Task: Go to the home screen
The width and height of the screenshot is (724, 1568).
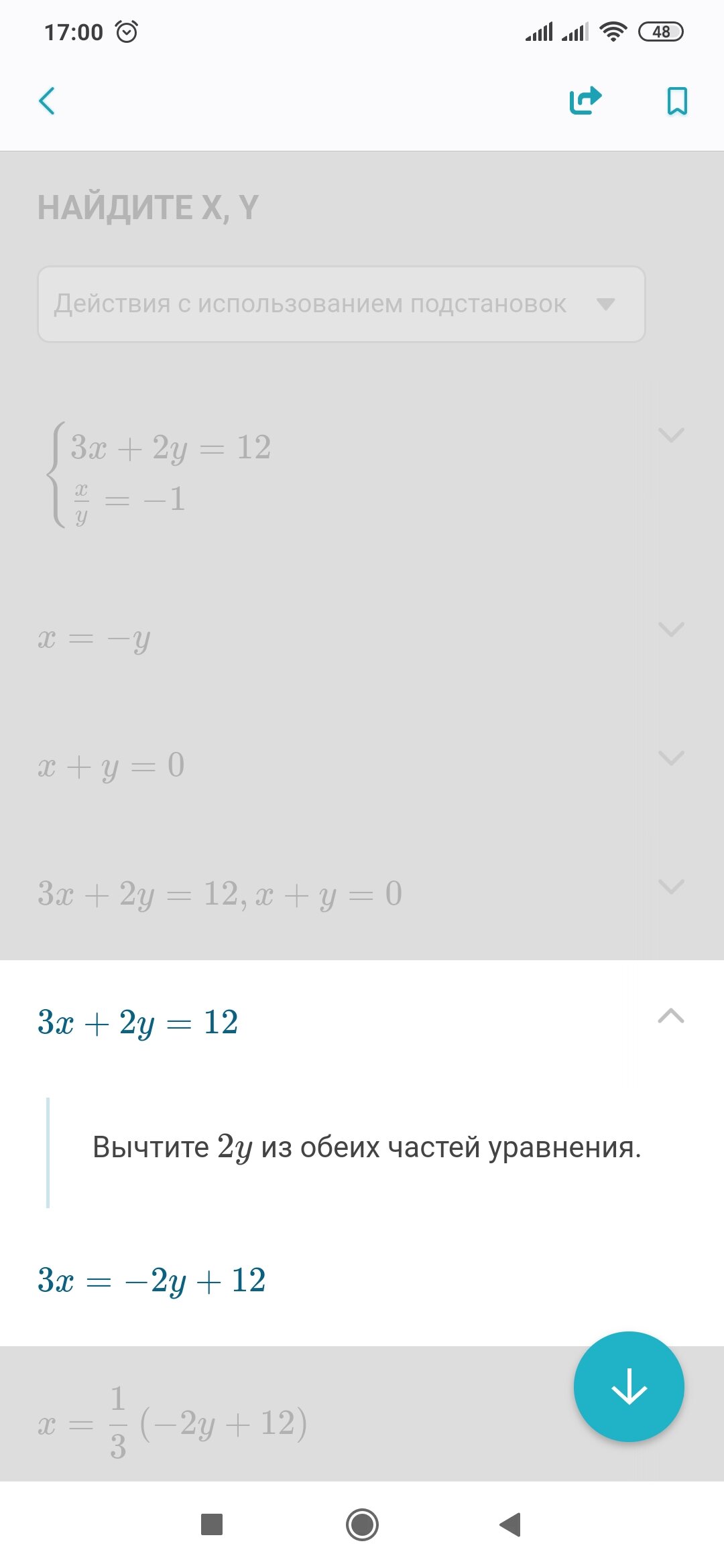Action: pos(362,1524)
